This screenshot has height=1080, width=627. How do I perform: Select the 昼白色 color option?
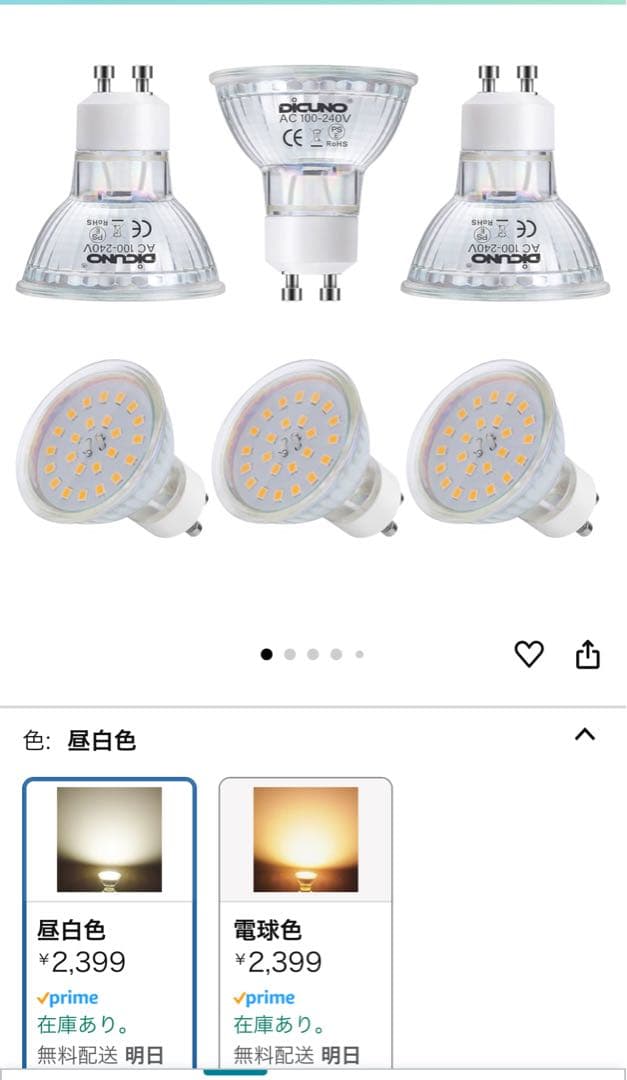pos(109,920)
